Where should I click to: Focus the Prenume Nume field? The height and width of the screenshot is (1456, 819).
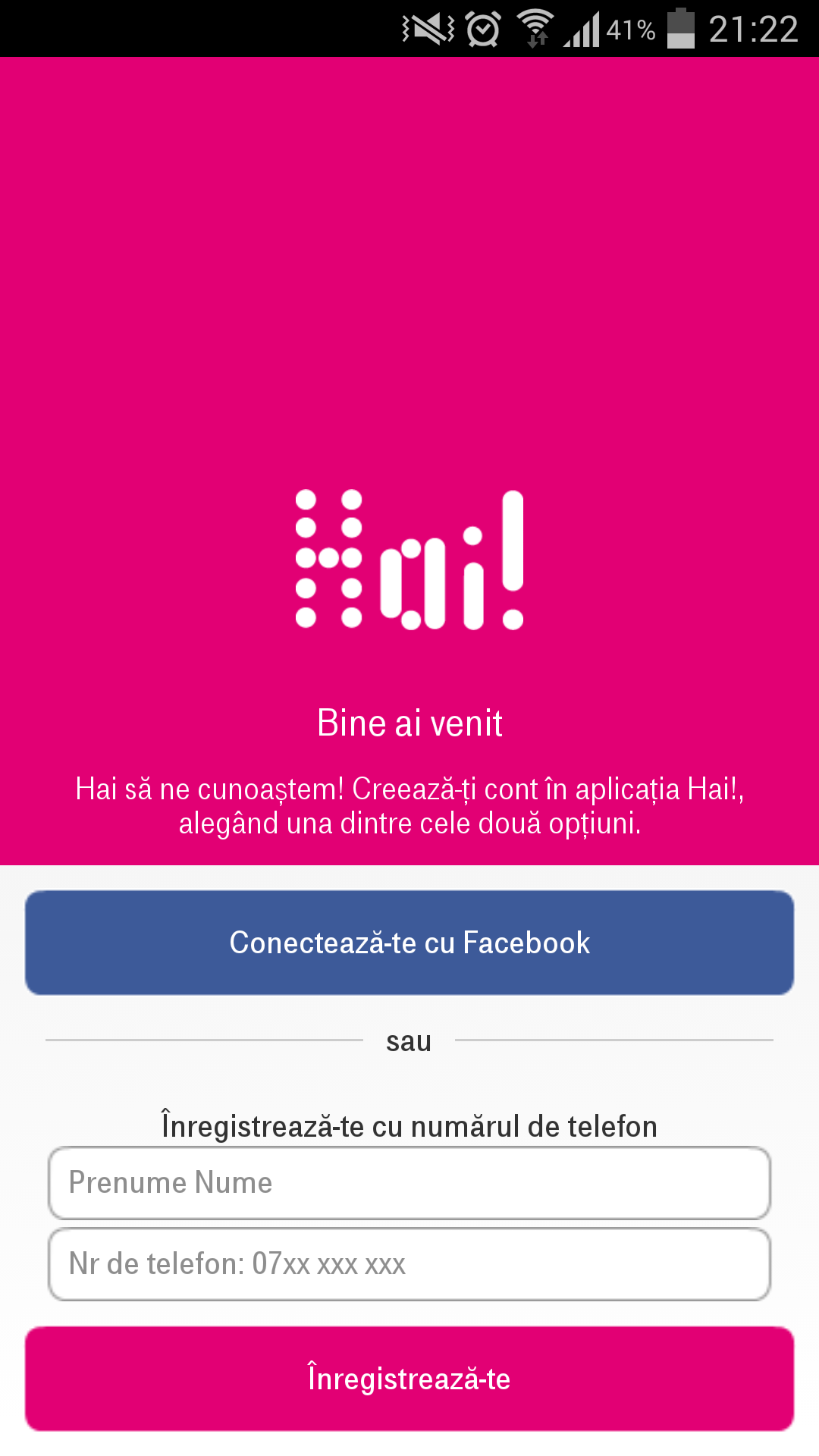409,1183
